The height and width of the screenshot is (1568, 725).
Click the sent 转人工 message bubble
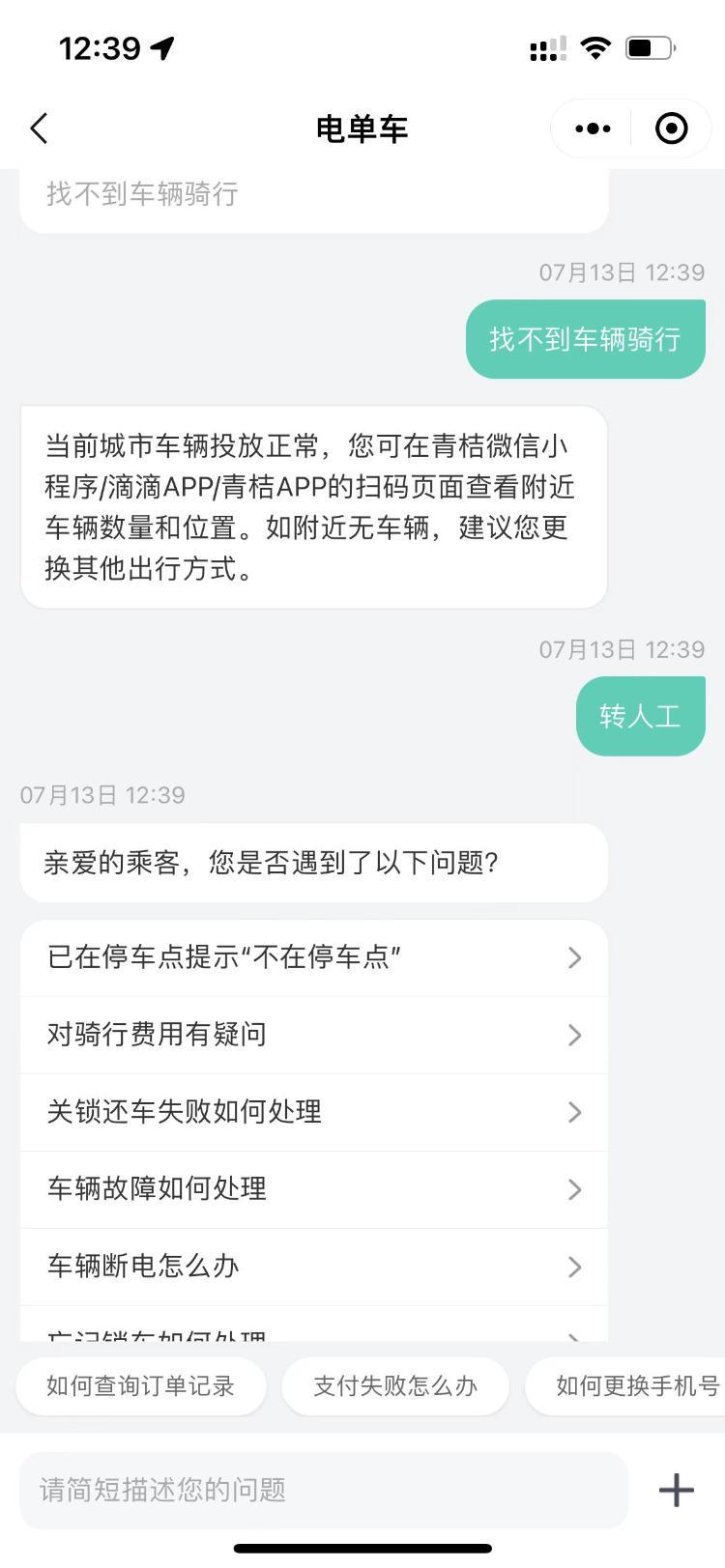point(641,716)
